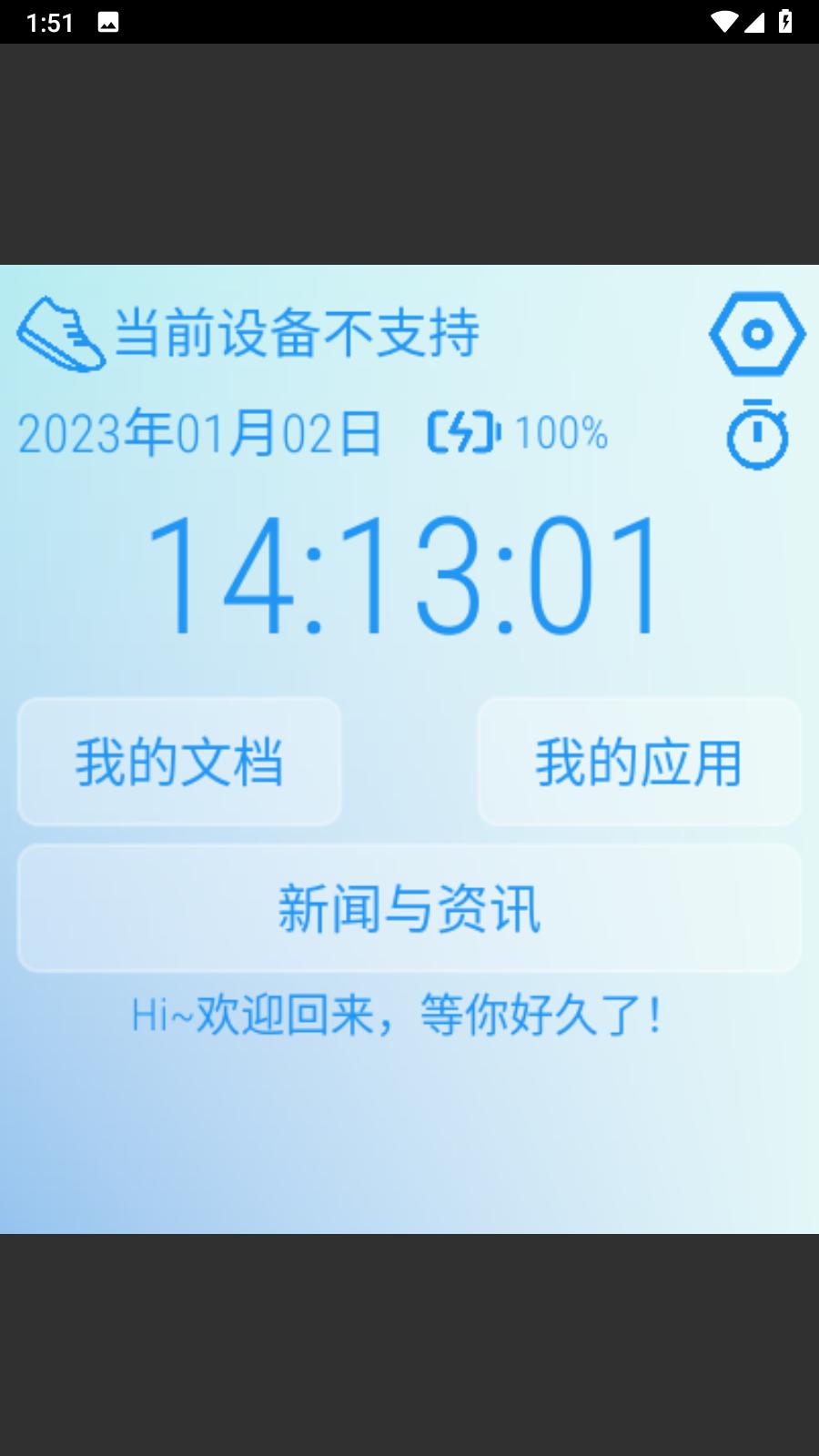Image resolution: width=819 pixels, height=1456 pixels.
Task: Click the charging battery icon
Action: point(466,434)
